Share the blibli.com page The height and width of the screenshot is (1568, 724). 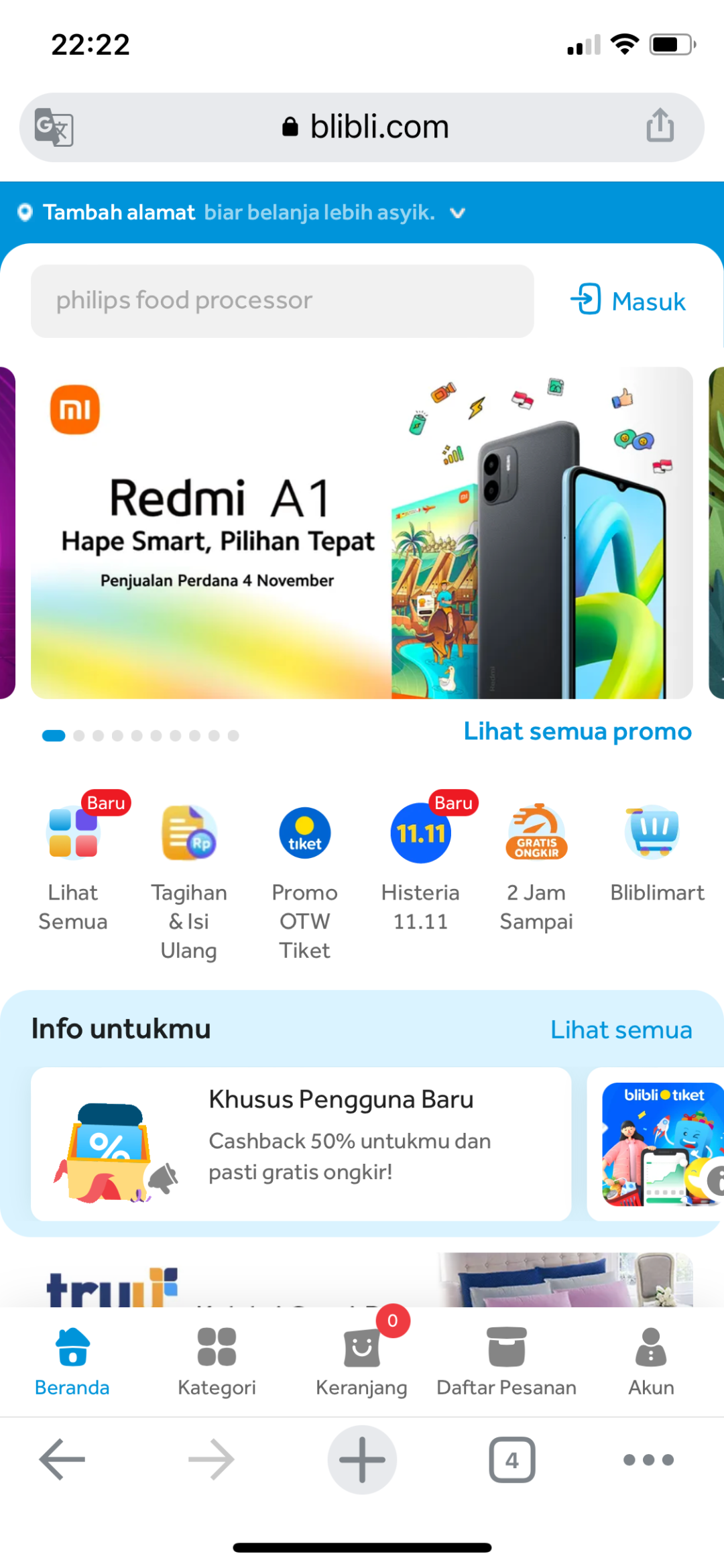pos(660,126)
